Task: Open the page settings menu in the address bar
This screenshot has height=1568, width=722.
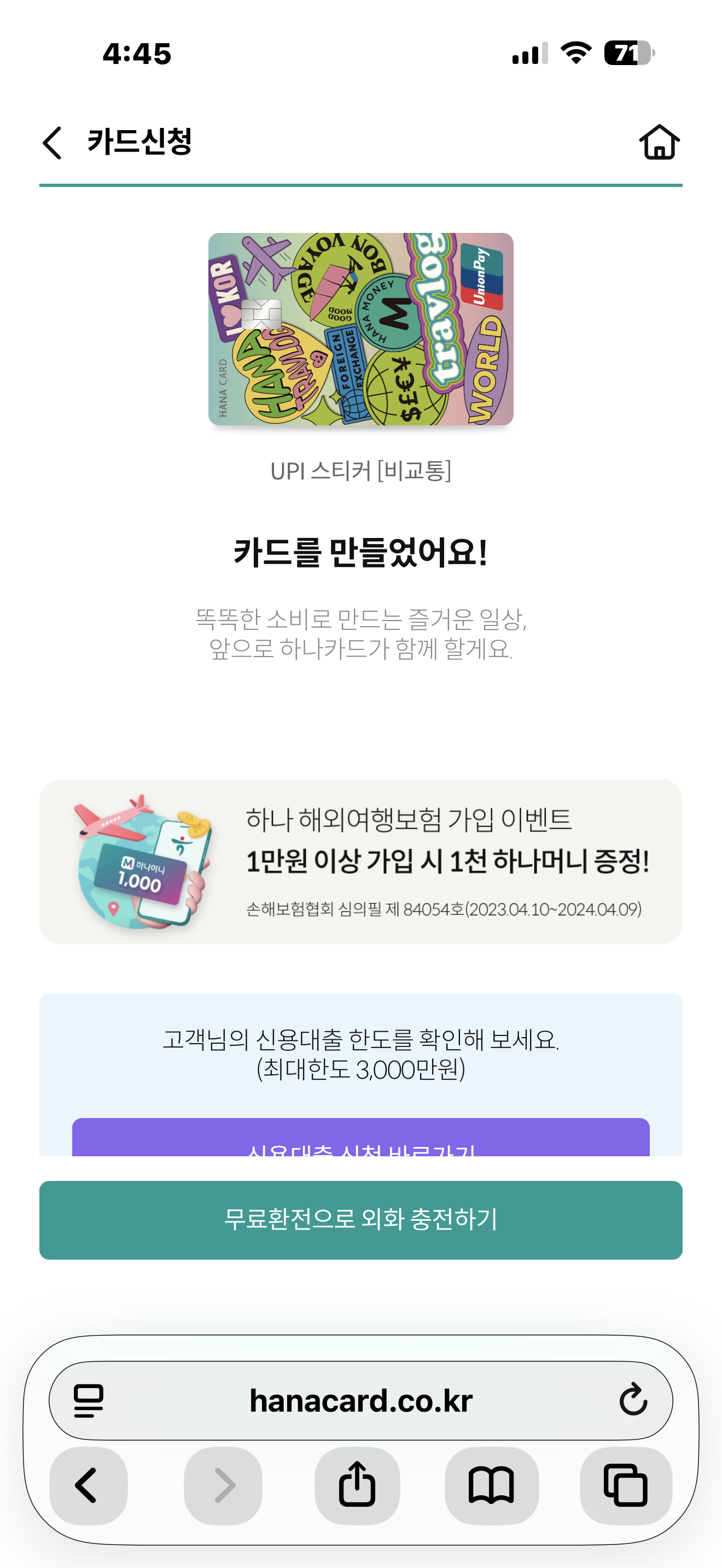Action: [x=89, y=1401]
